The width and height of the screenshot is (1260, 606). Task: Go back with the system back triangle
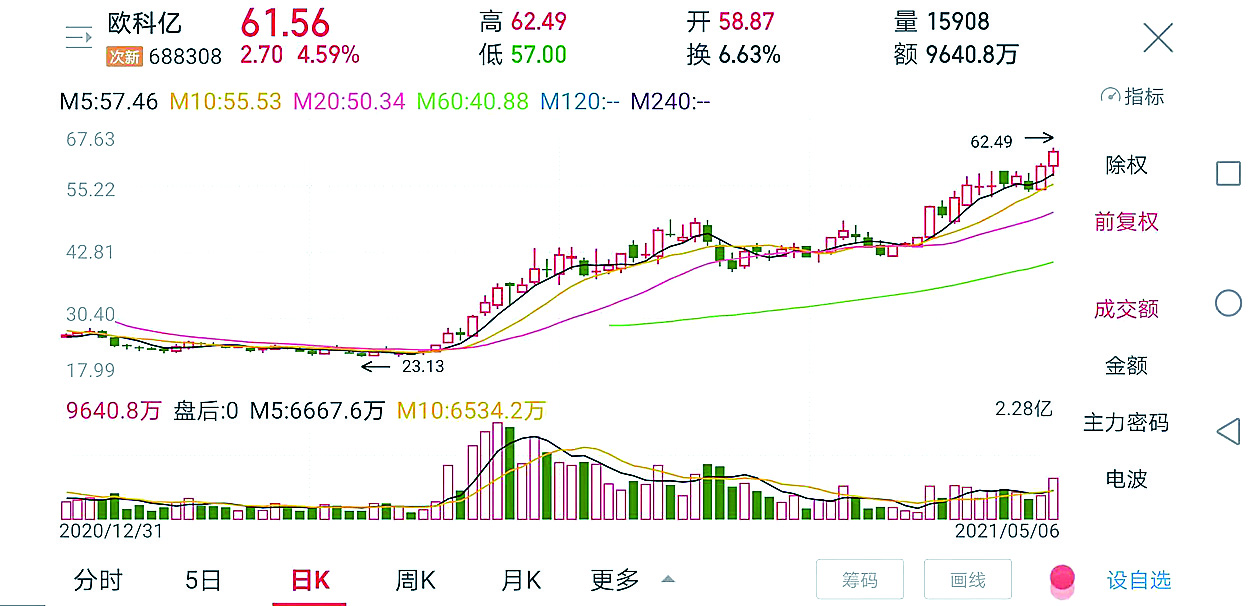[x=1228, y=431]
